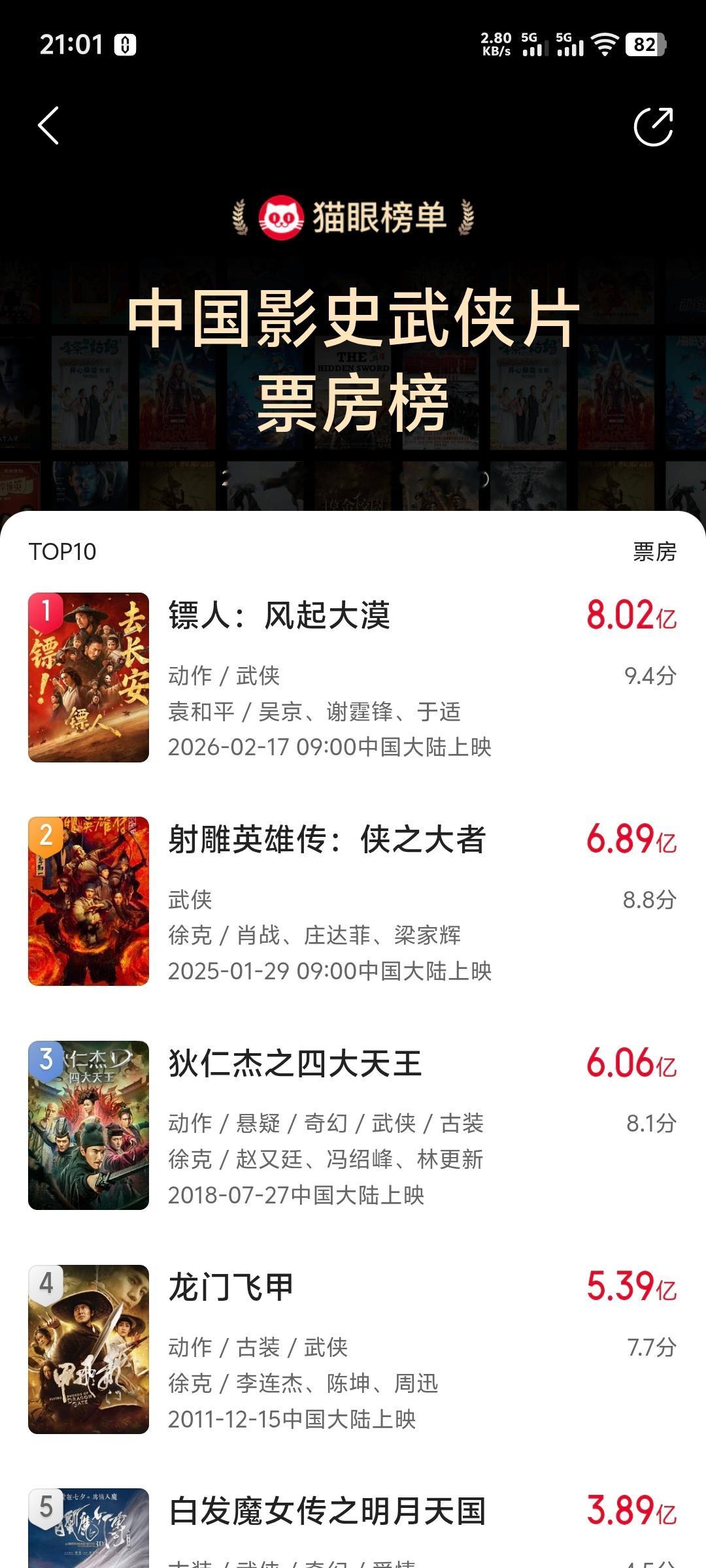Share this Maoyan ranking list
The height and width of the screenshot is (1568, 706).
[x=653, y=127]
